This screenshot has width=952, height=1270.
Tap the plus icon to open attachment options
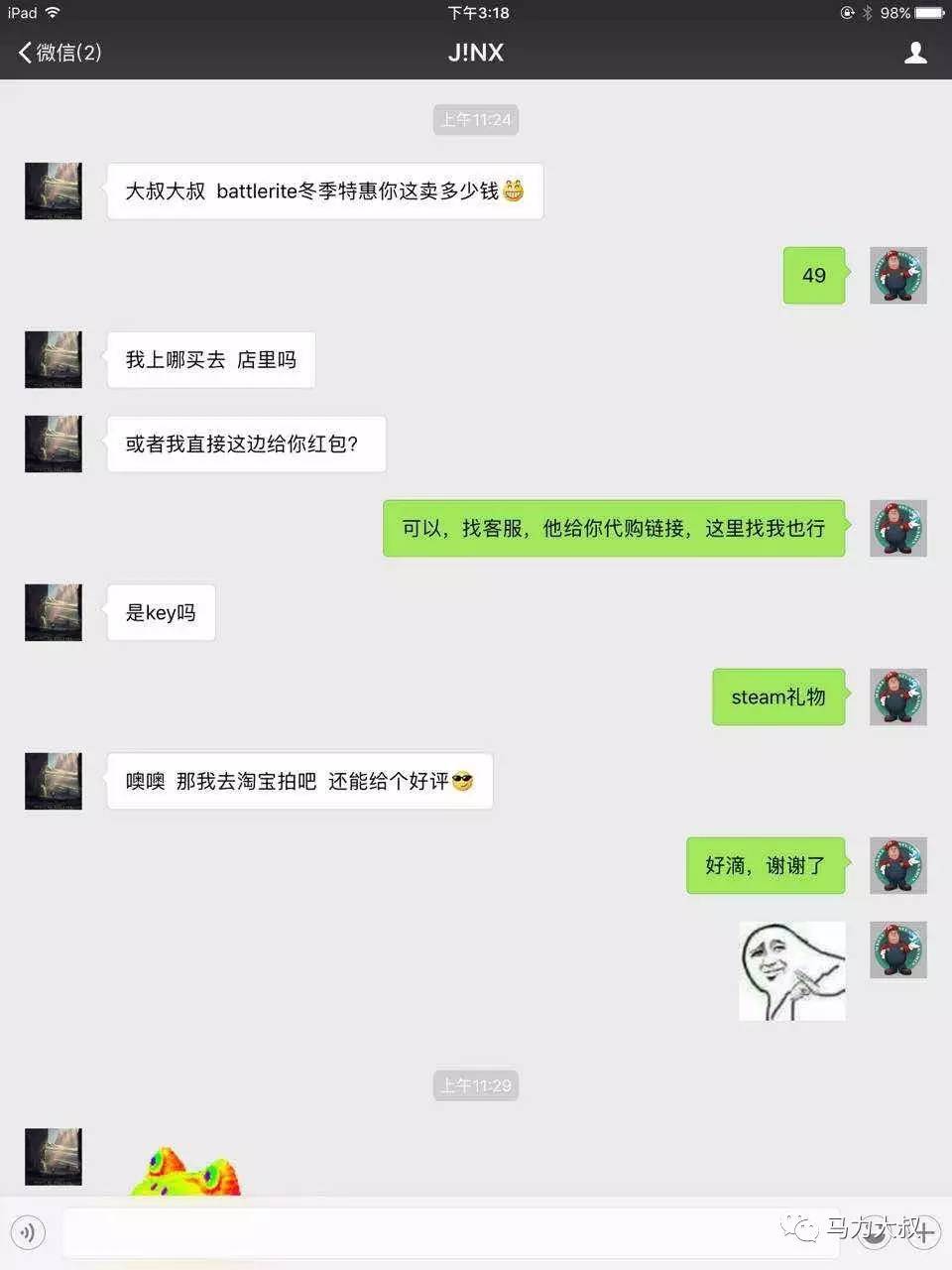(x=923, y=1232)
